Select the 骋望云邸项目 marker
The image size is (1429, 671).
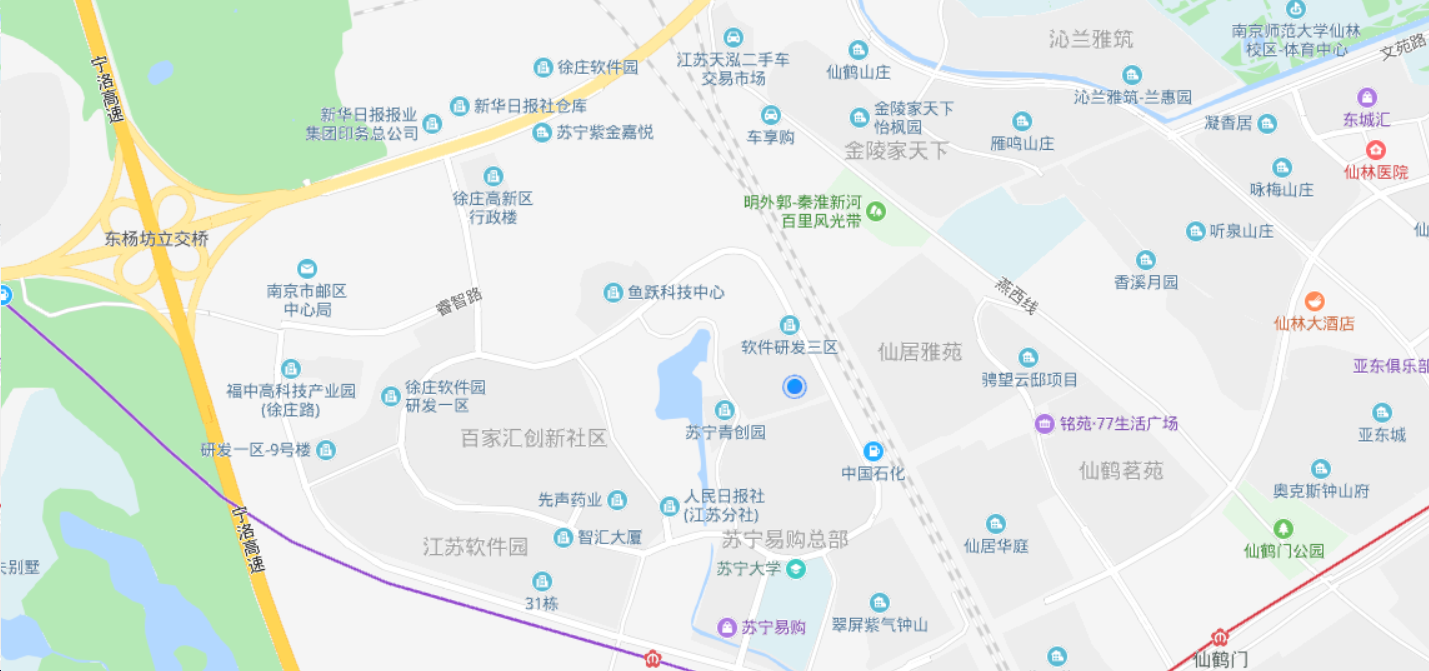(x=1028, y=357)
